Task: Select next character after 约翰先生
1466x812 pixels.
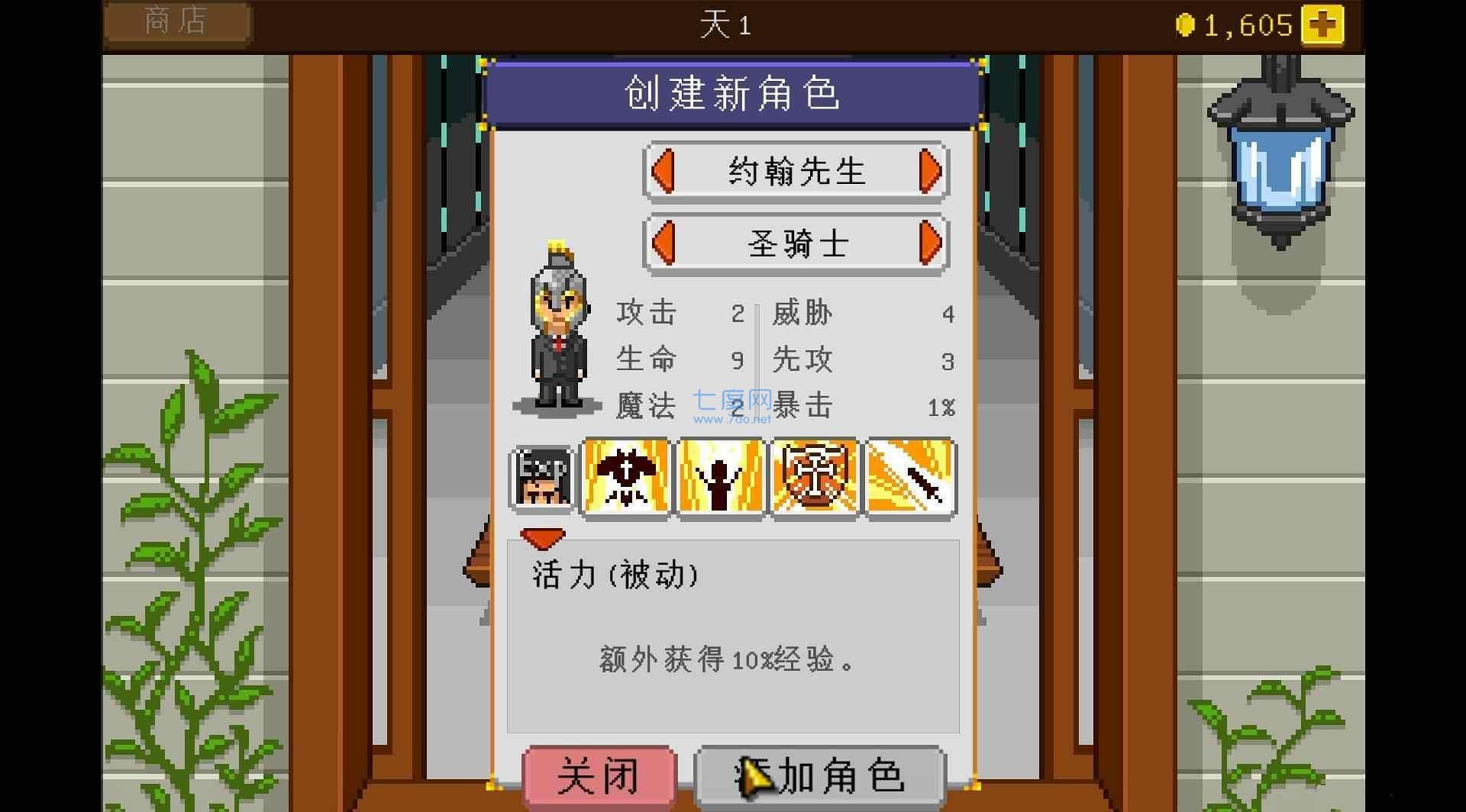Action: point(930,171)
